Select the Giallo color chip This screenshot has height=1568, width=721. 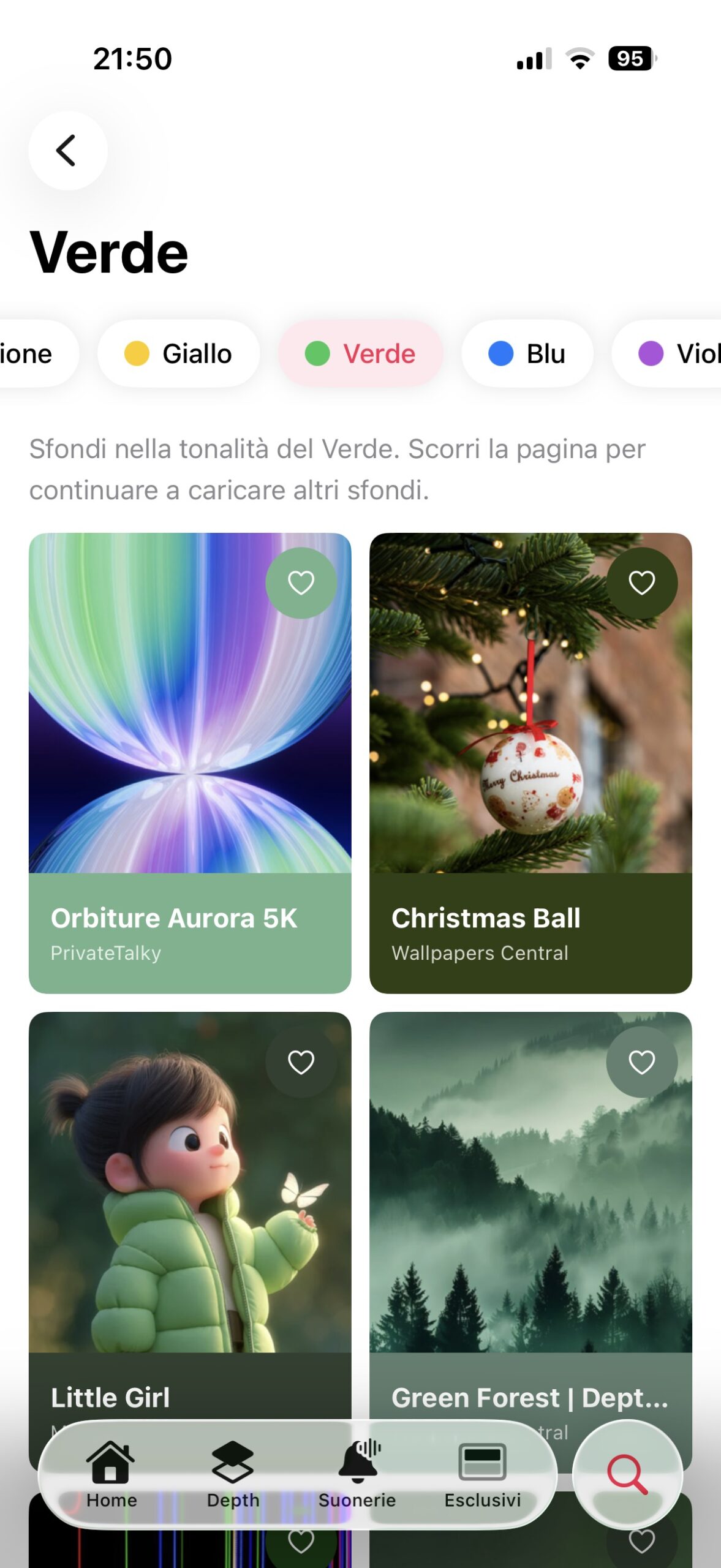(178, 353)
